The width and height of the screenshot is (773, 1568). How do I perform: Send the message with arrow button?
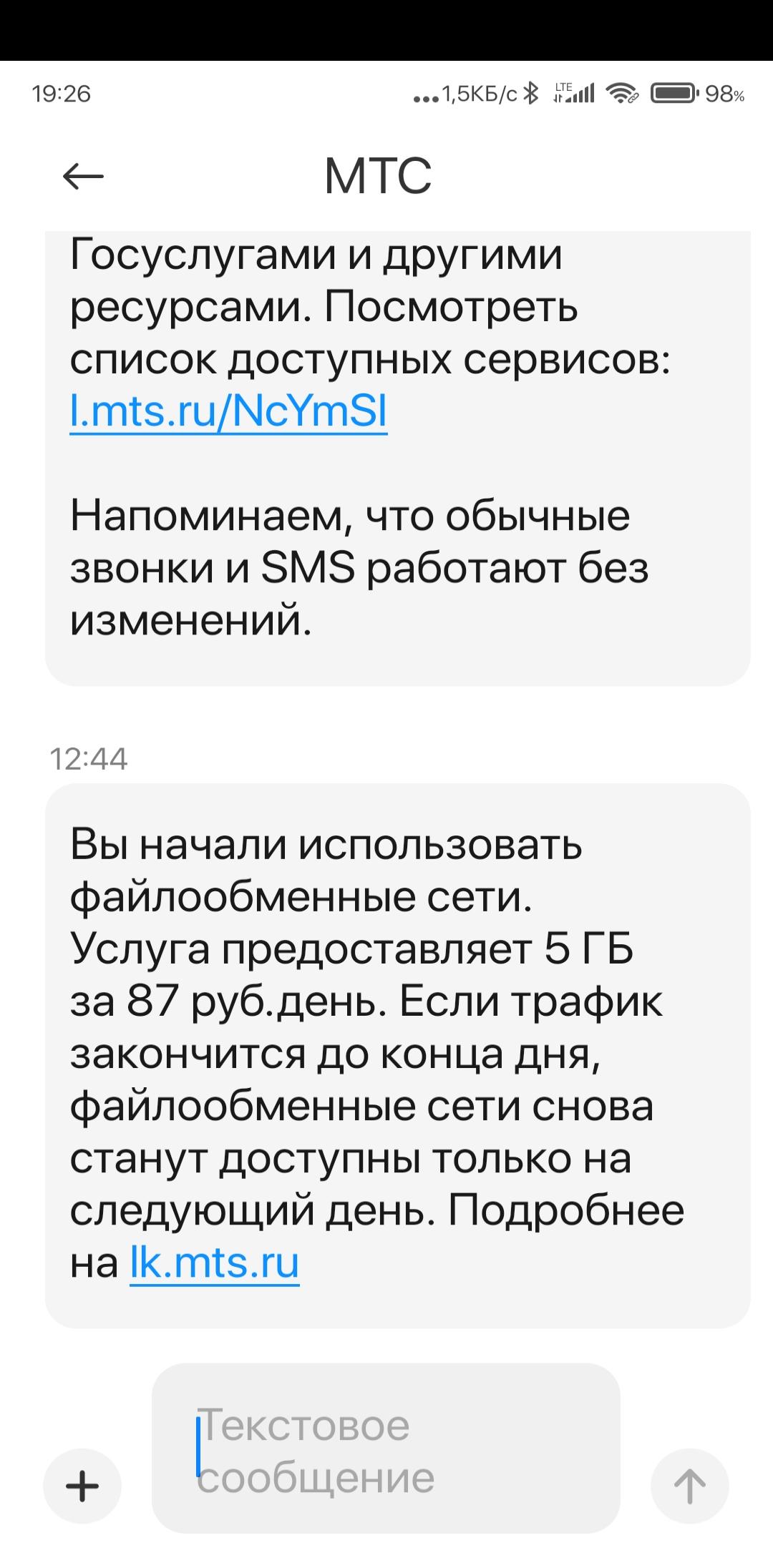689,1466
